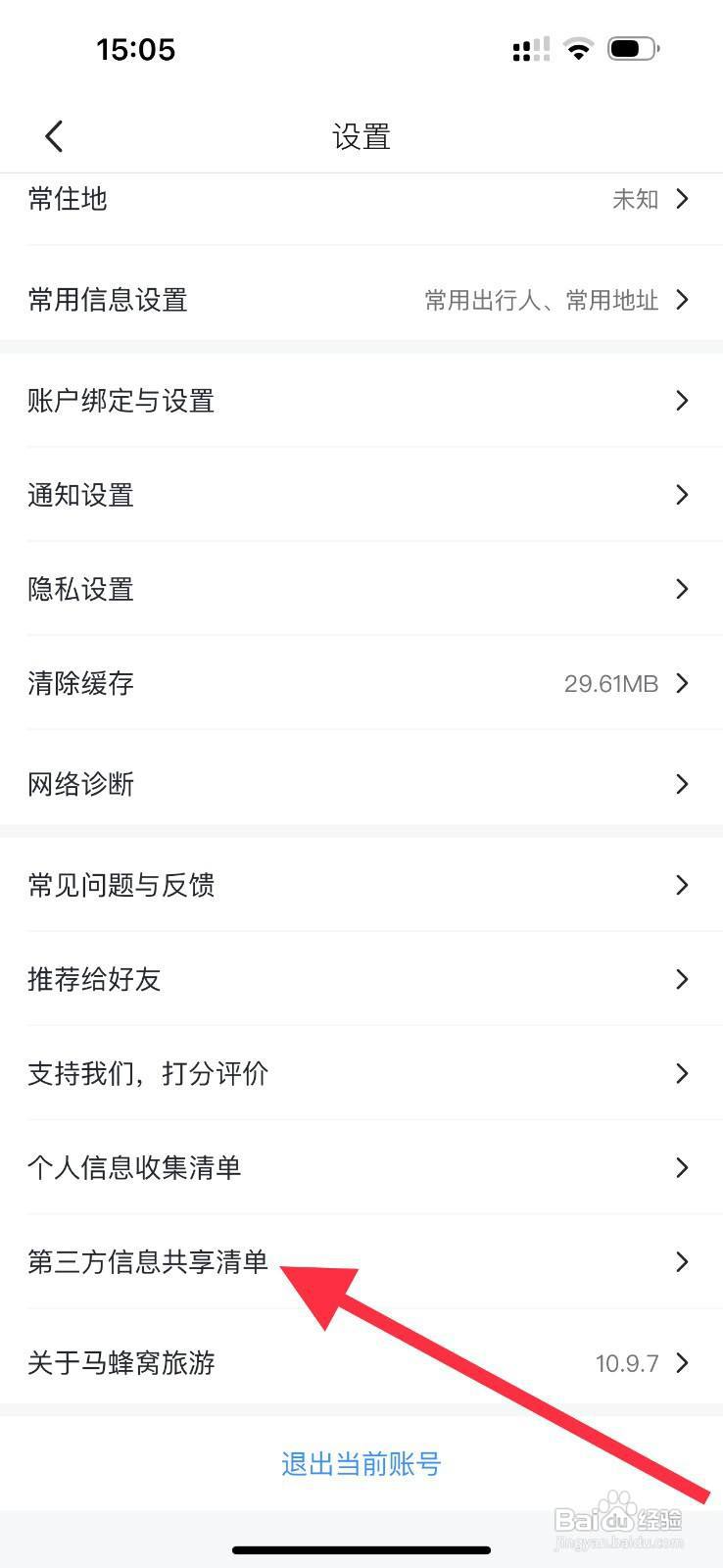Expand the 常住地 row chevron
Viewport: 723px width, 1568px height.
click(682, 199)
